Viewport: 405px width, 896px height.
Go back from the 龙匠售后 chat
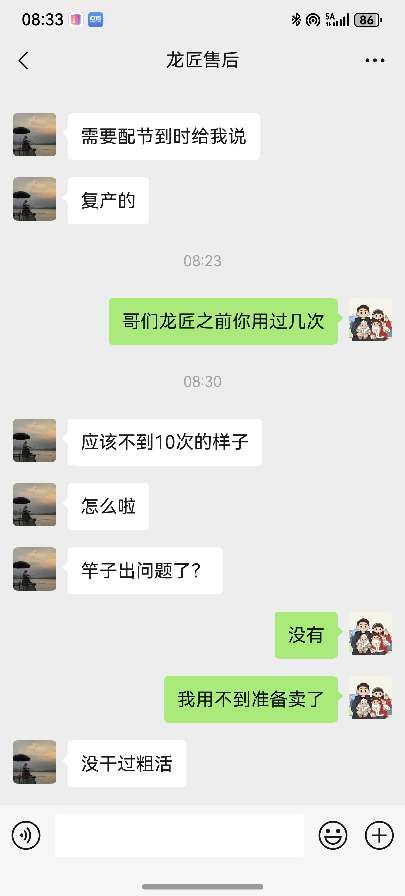coord(23,60)
